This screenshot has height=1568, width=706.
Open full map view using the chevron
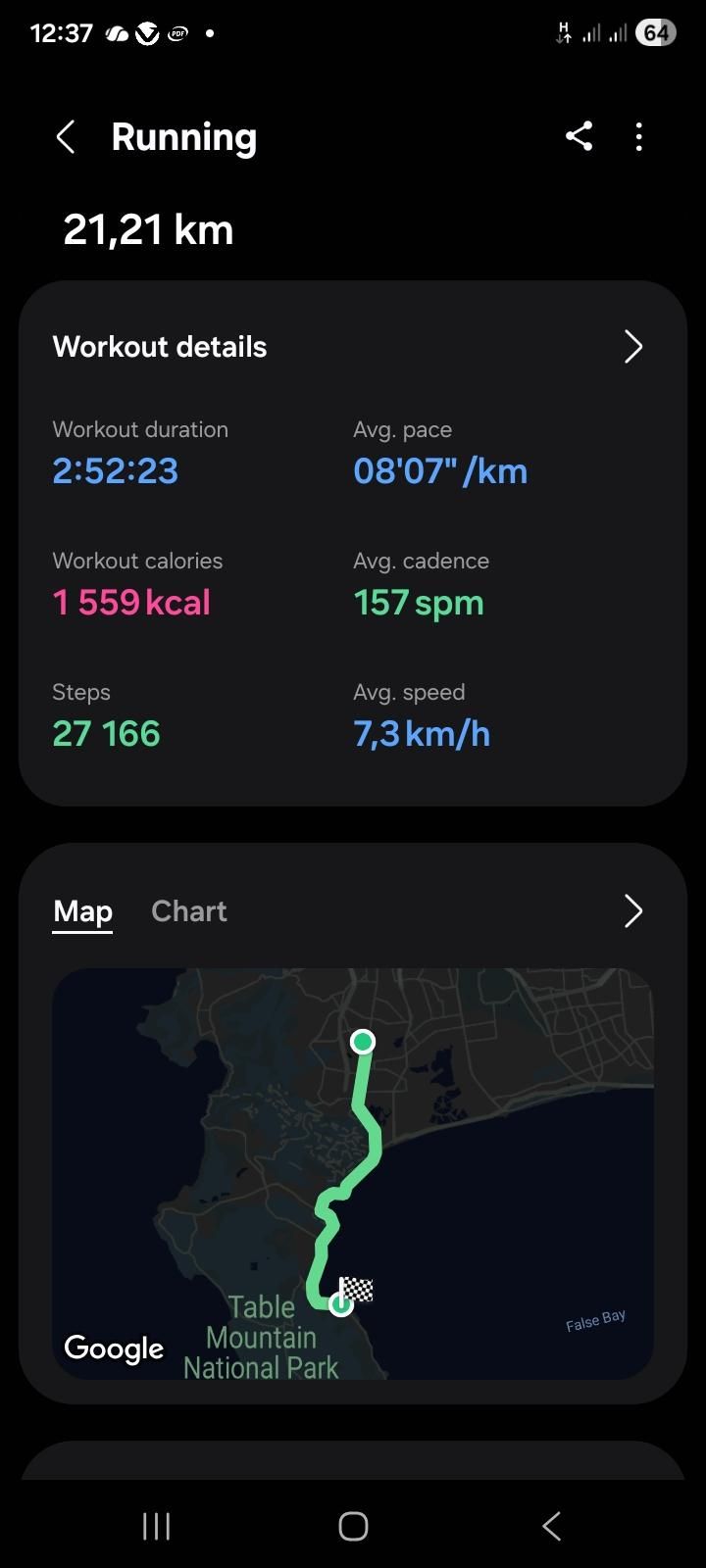click(632, 911)
